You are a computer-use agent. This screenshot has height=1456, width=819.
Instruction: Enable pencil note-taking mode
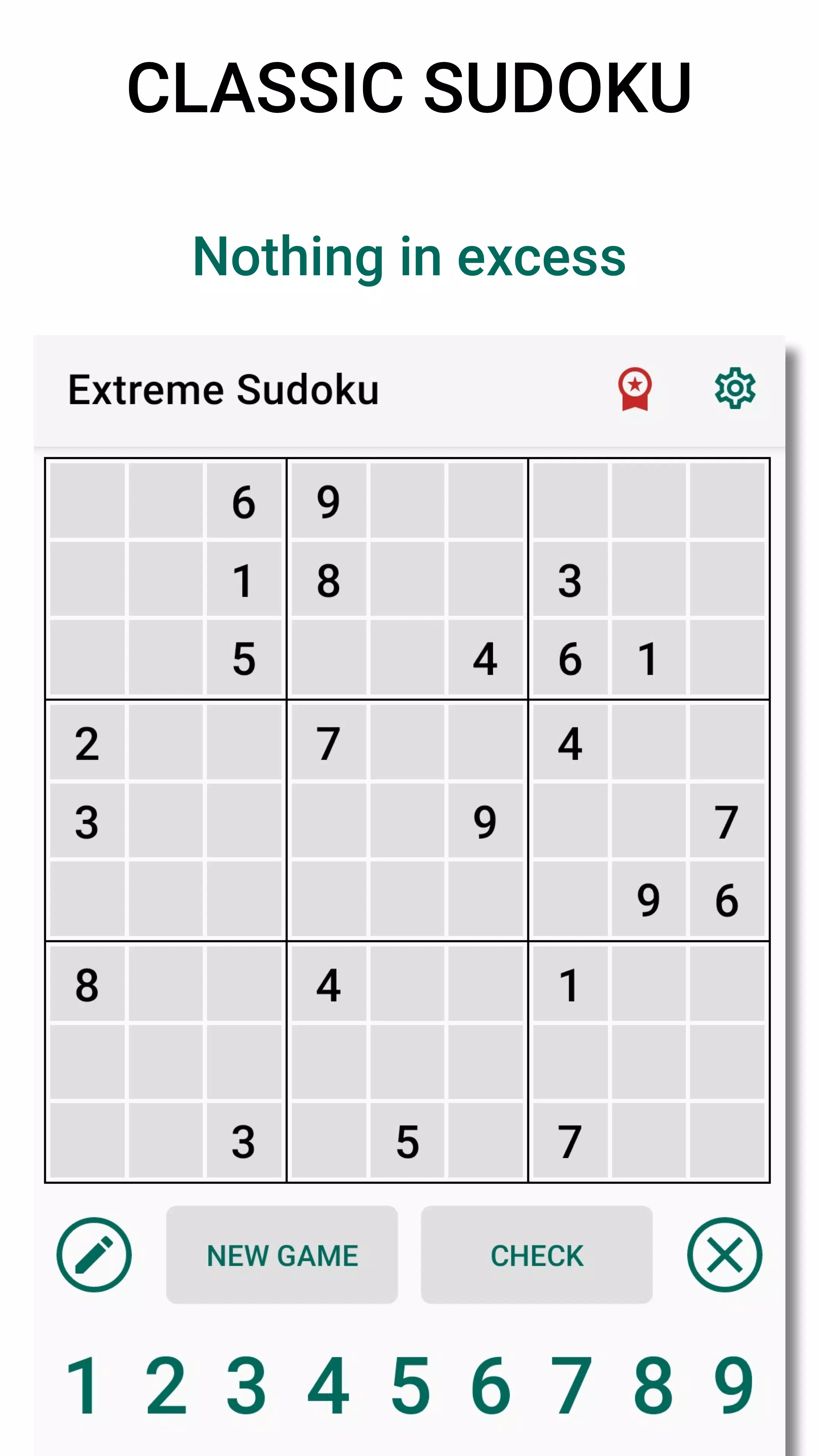point(94,1255)
